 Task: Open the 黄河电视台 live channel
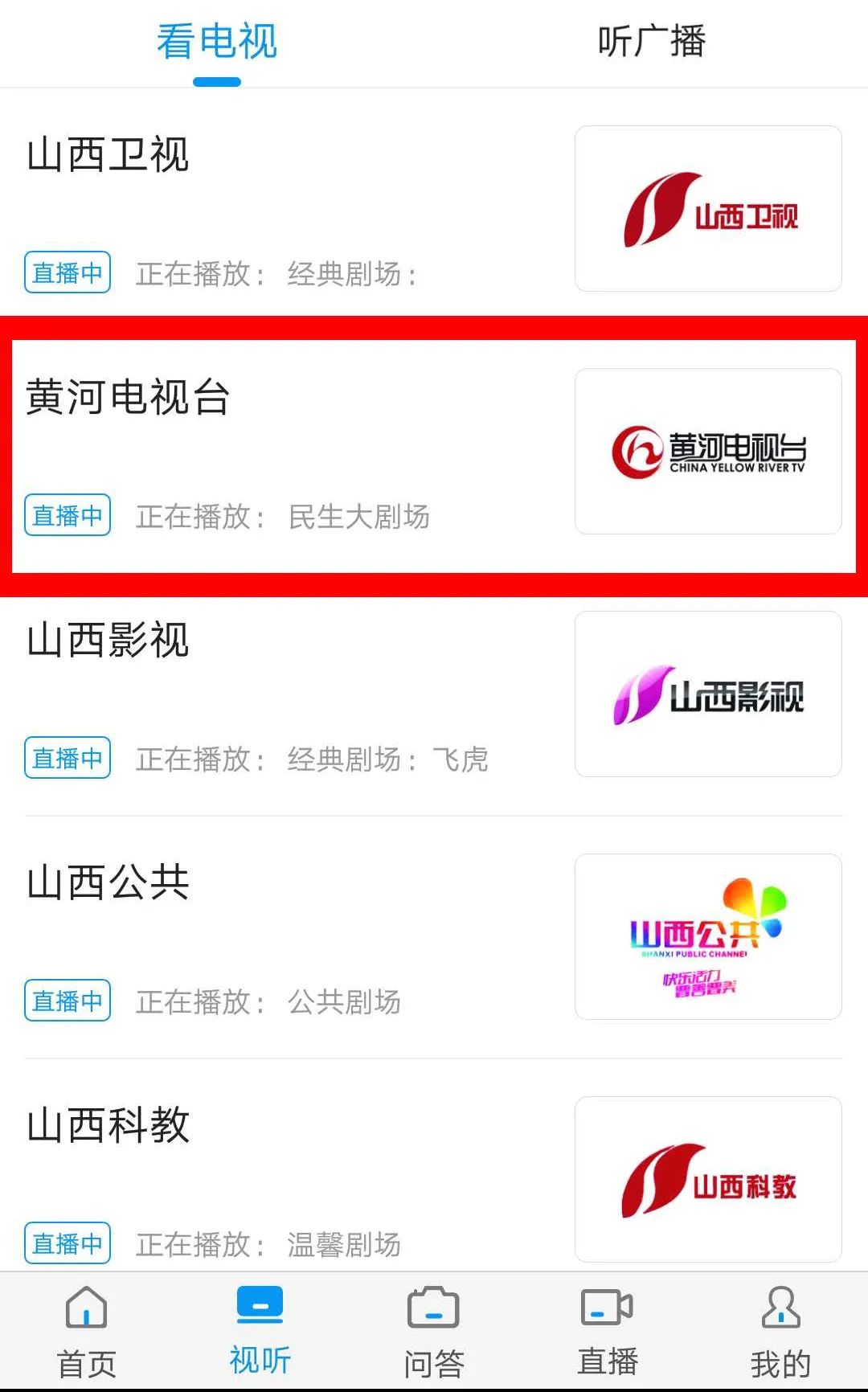pyautogui.click(x=434, y=456)
